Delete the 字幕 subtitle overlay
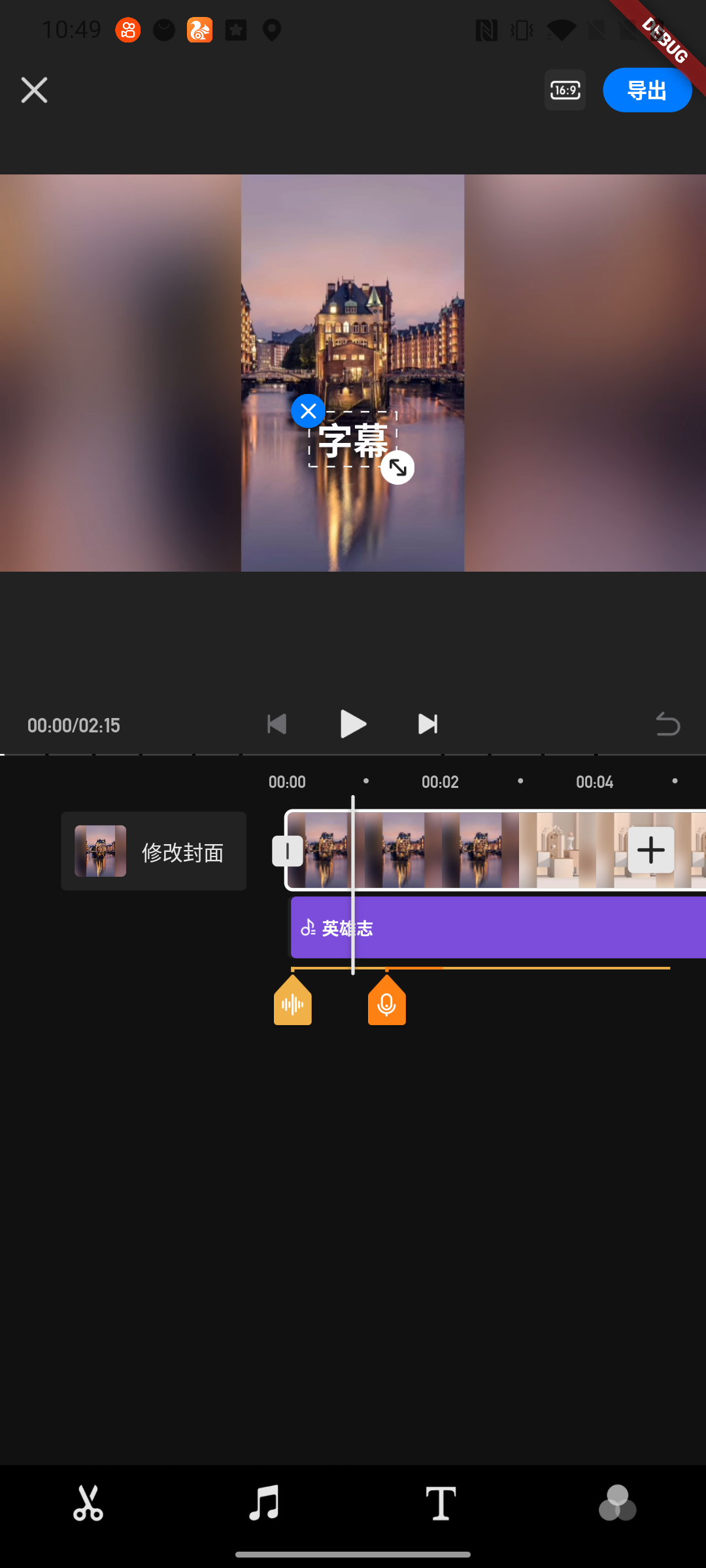The height and width of the screenshot is (1568, 706). [x=308, y=411]
